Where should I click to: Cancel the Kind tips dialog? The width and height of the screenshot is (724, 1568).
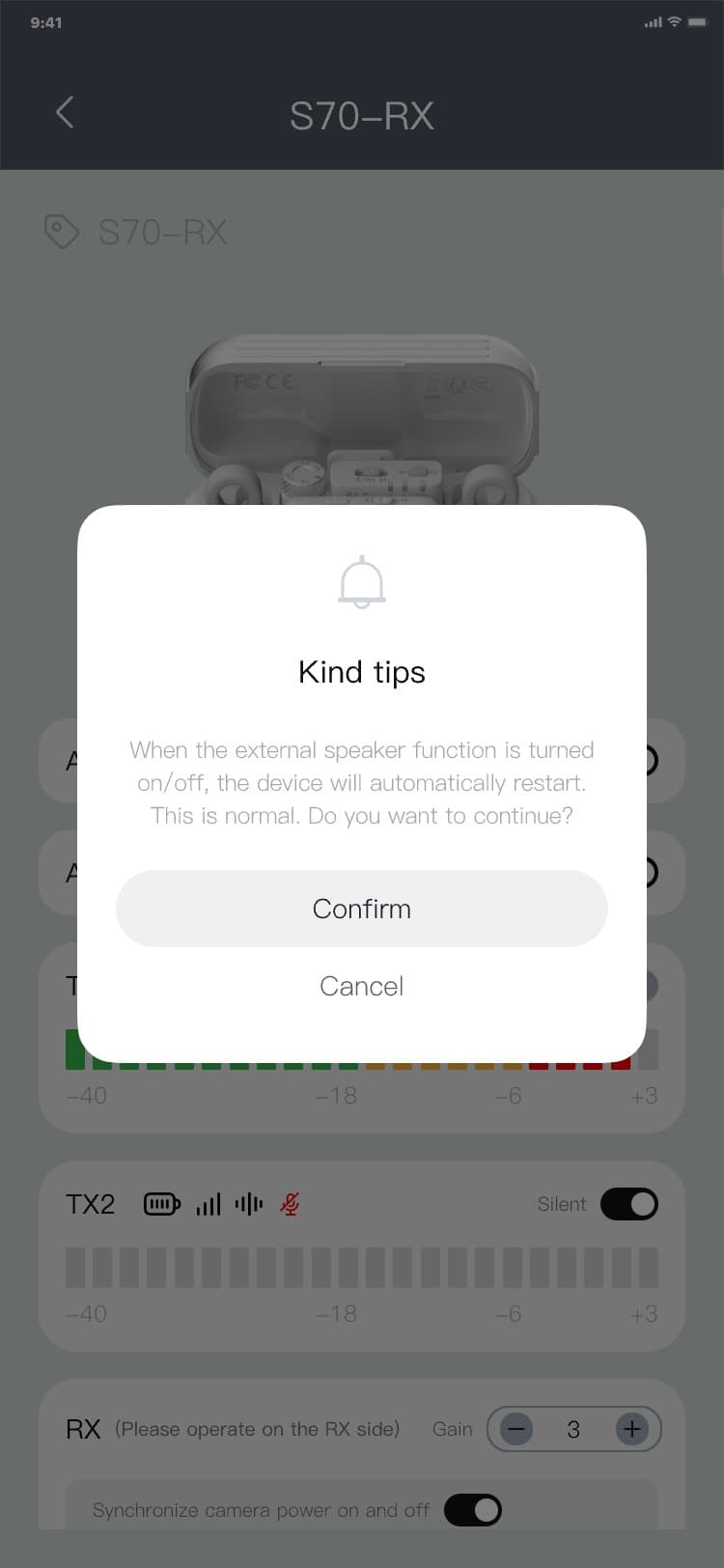pos(361,986)
